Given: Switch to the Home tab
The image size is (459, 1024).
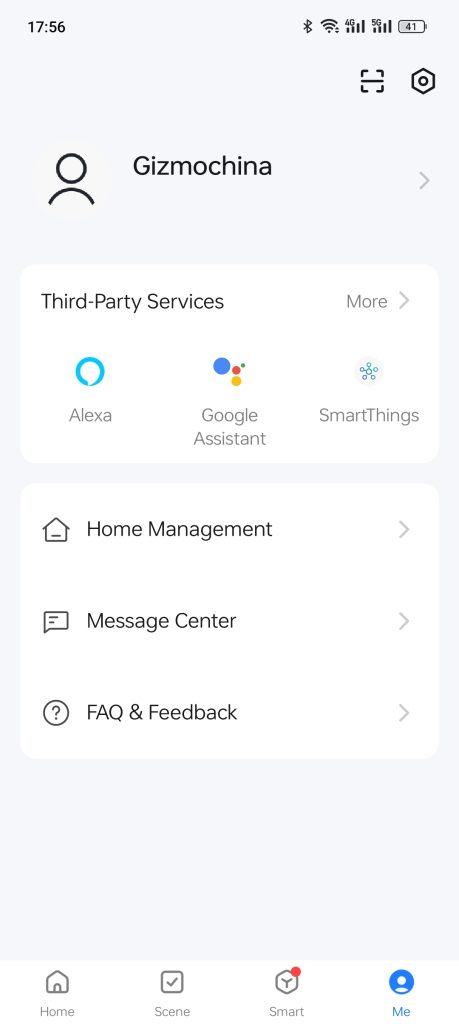Looking at the screenshot, I should click(x=57, y=993).
